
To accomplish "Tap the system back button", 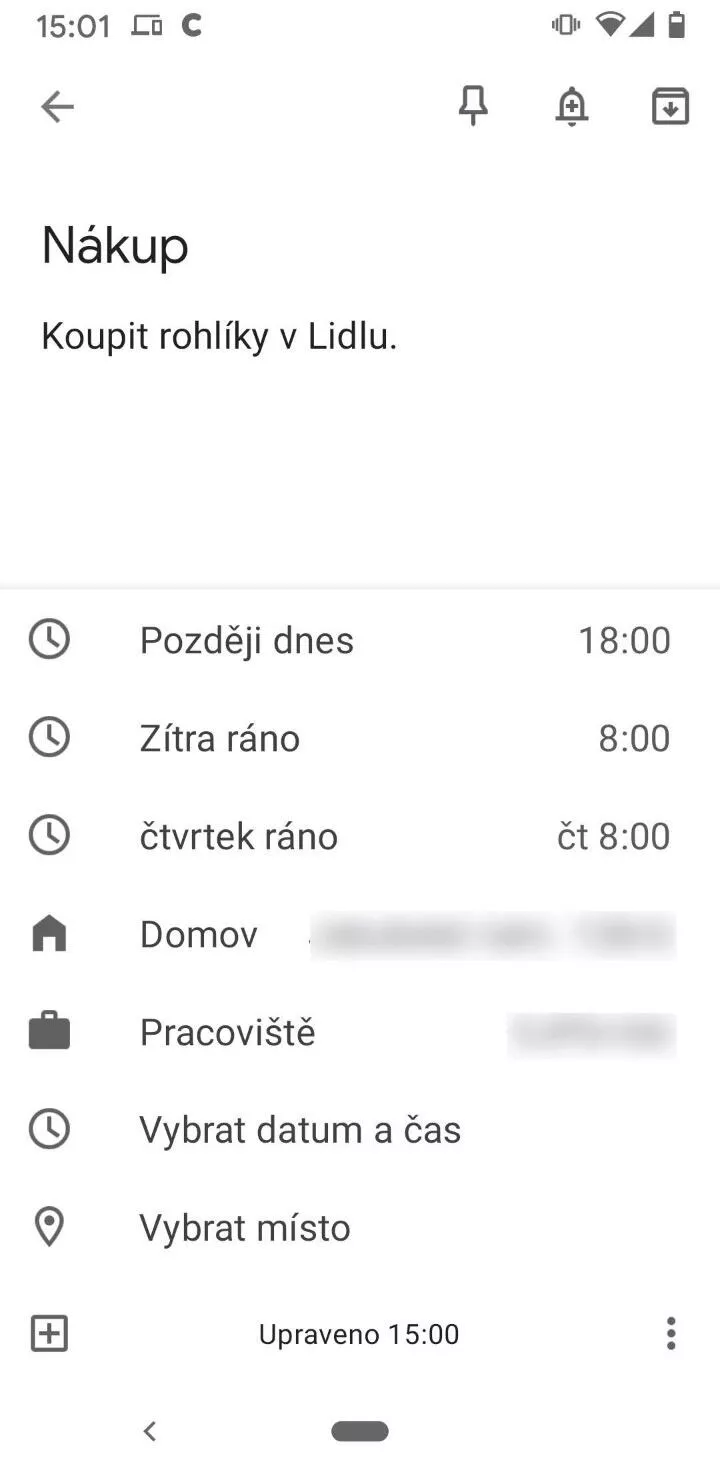I will 150,1431.
